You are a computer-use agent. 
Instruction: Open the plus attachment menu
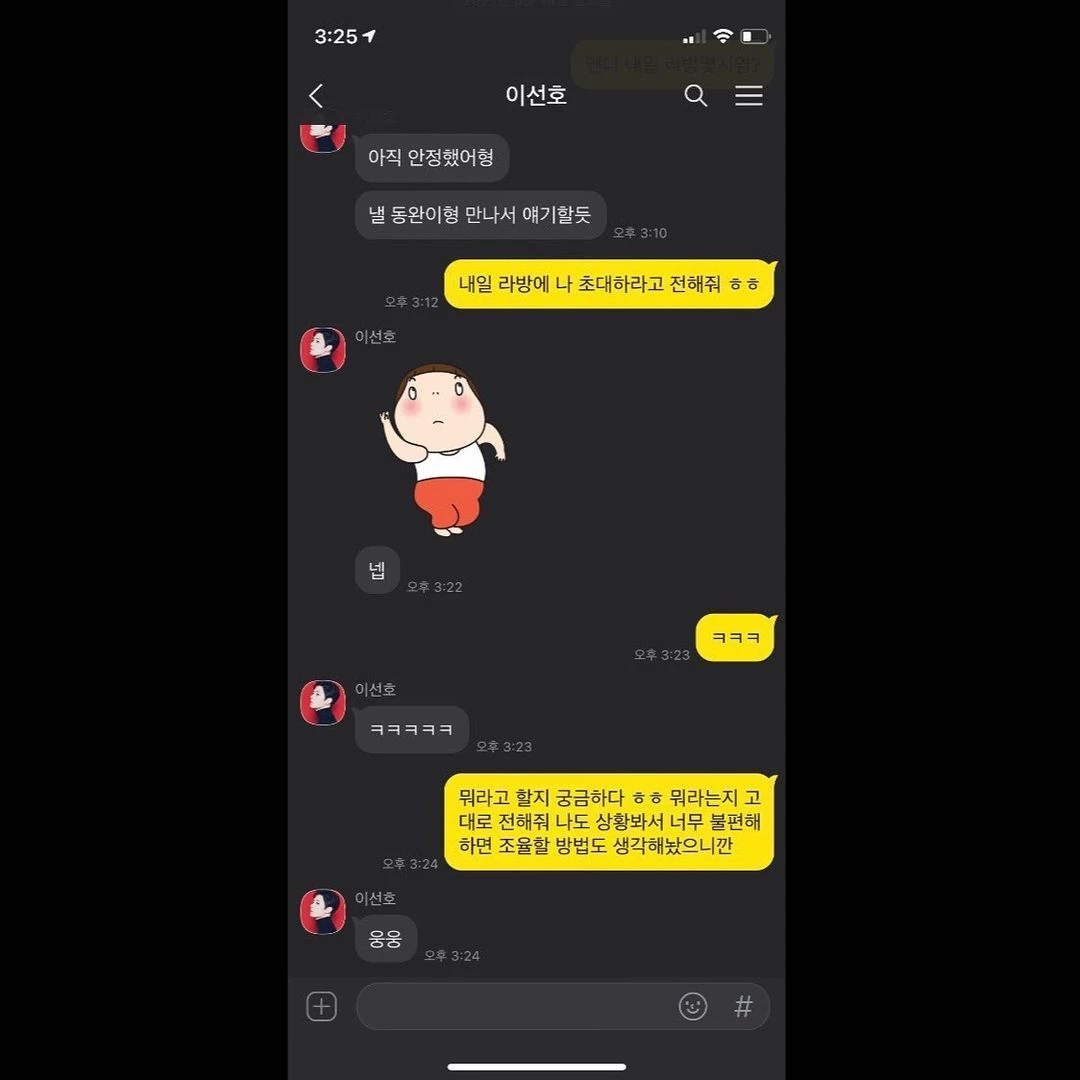pyautogui.click(x=321, y=1006)
